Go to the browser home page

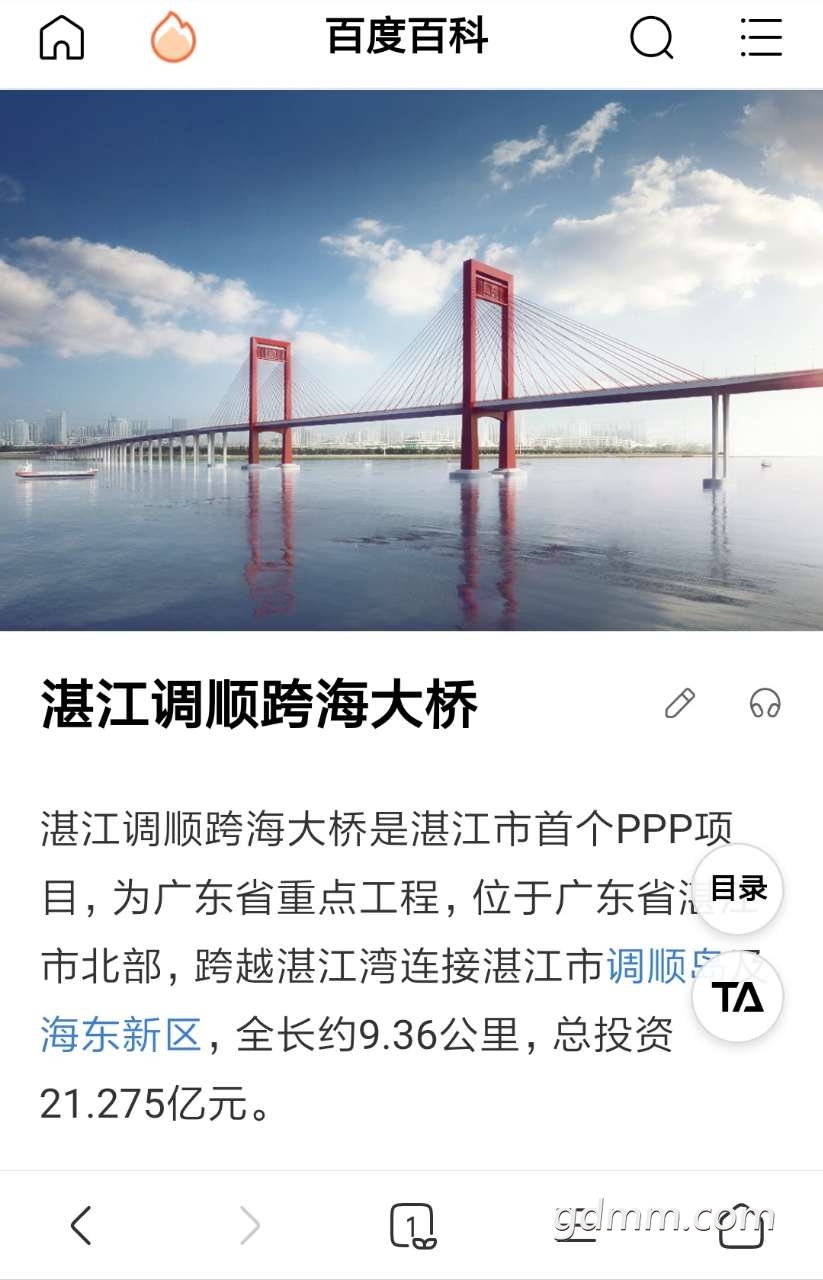click(741, 1226)
